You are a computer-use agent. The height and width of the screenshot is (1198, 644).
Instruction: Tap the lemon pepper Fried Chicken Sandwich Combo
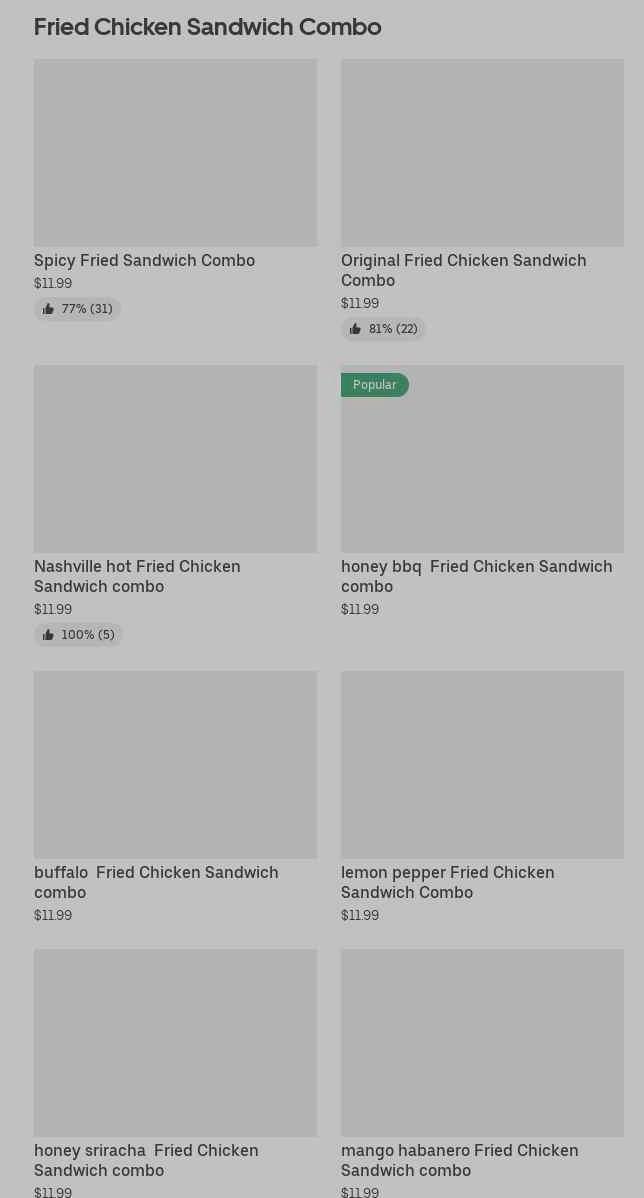click(482, 765)
